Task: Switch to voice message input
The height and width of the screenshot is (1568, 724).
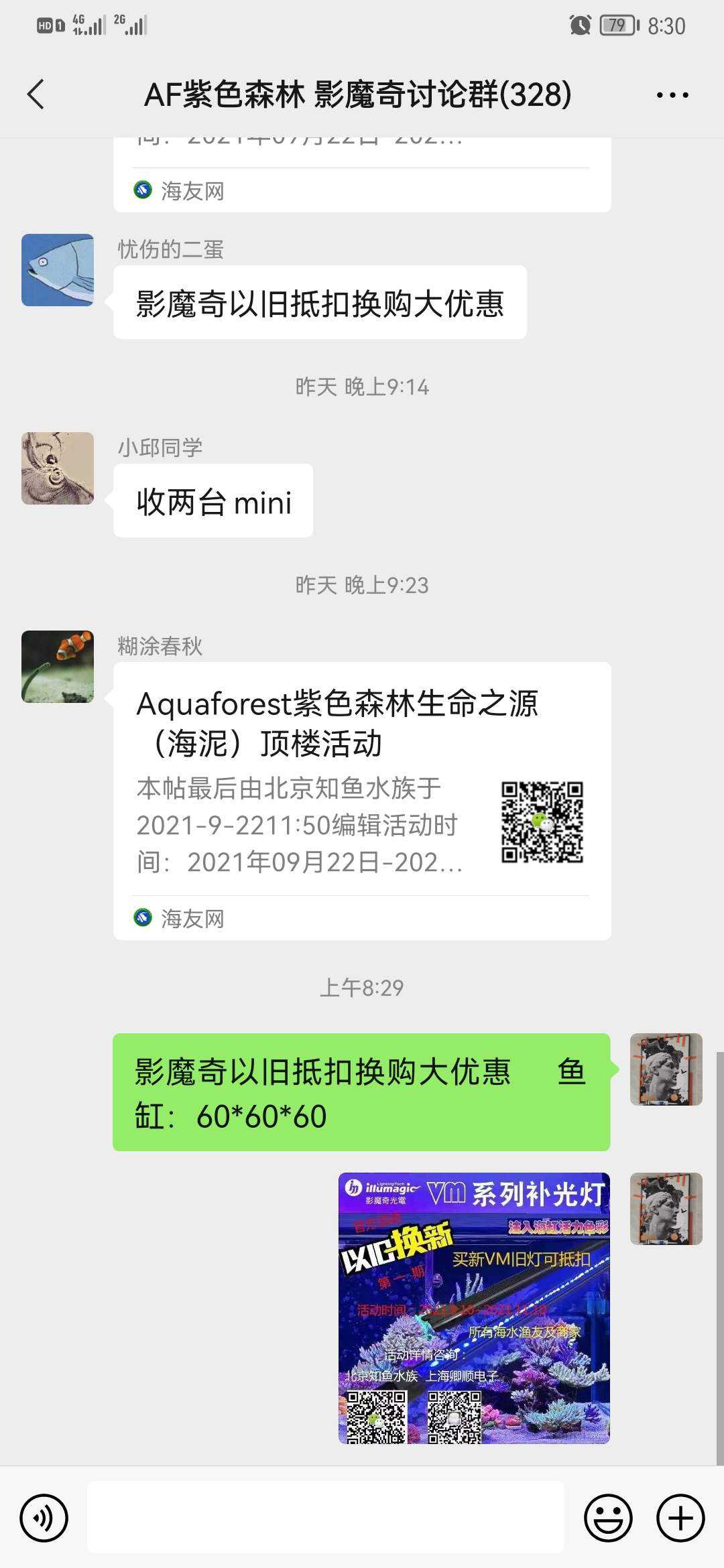Action: point(44,1517)
